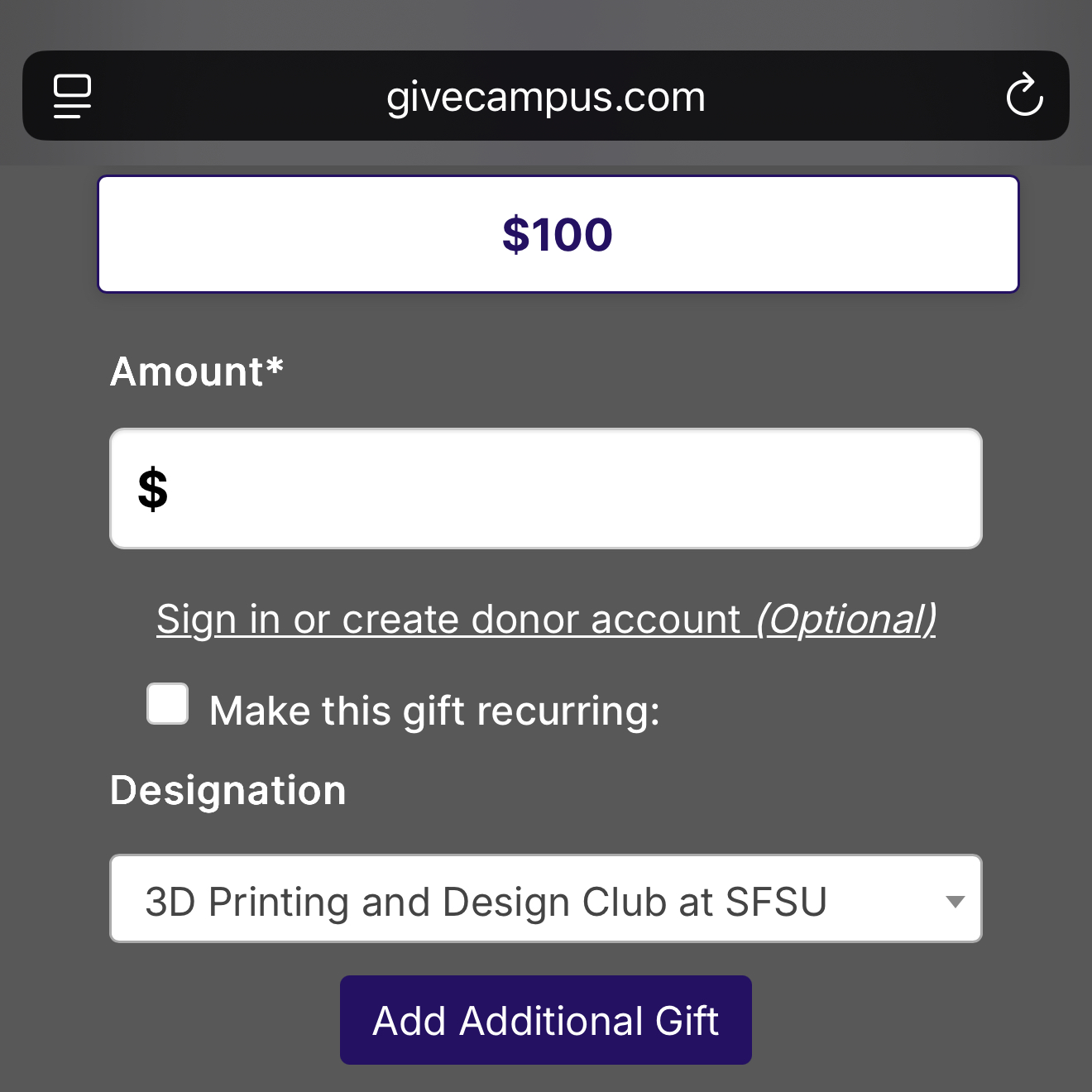The height and width of the screenshot is (1092, 1092).
Task: Tap Add Additional Gift
Action: pos(546,1020)
